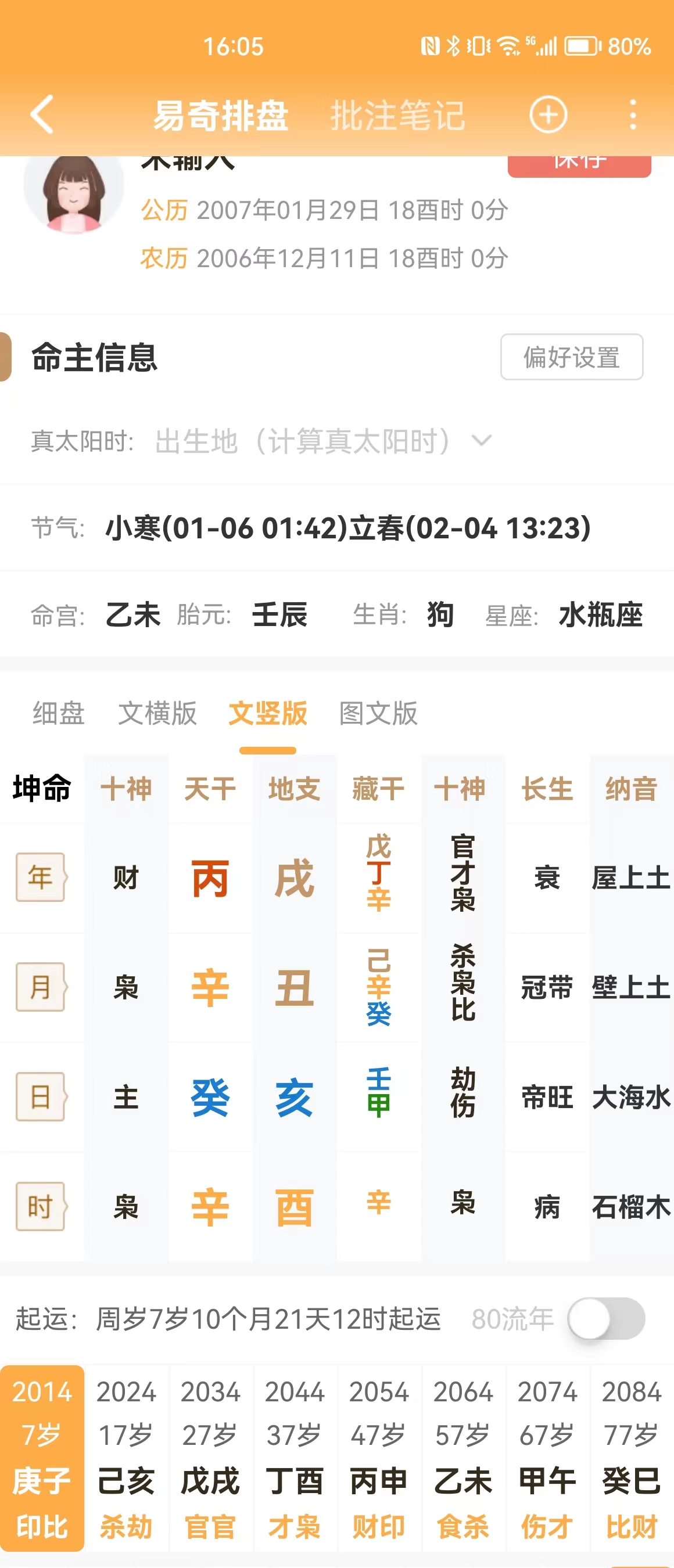
Task: Open the three-dot overflow menu
Action: (633, 114)
